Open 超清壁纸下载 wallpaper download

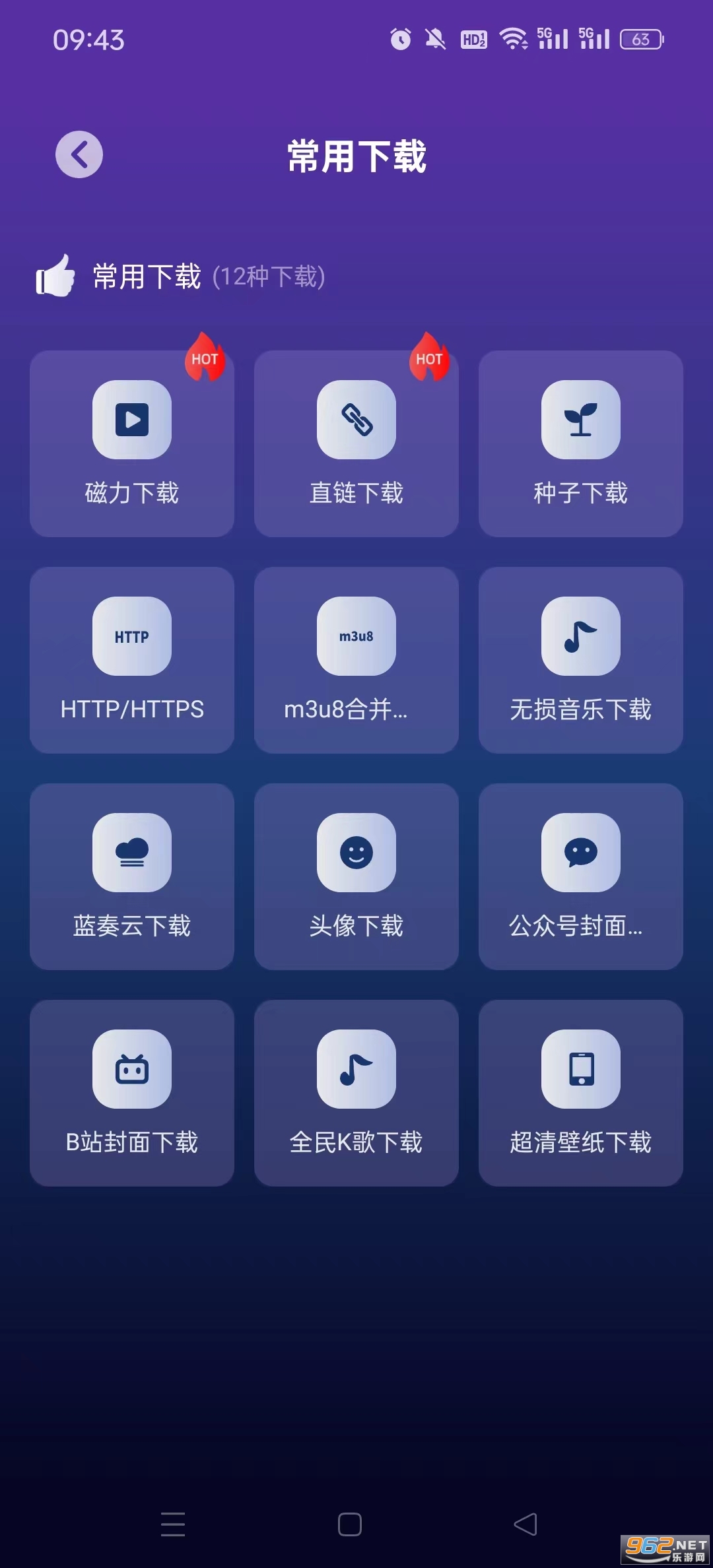(x=581, y=1093)
